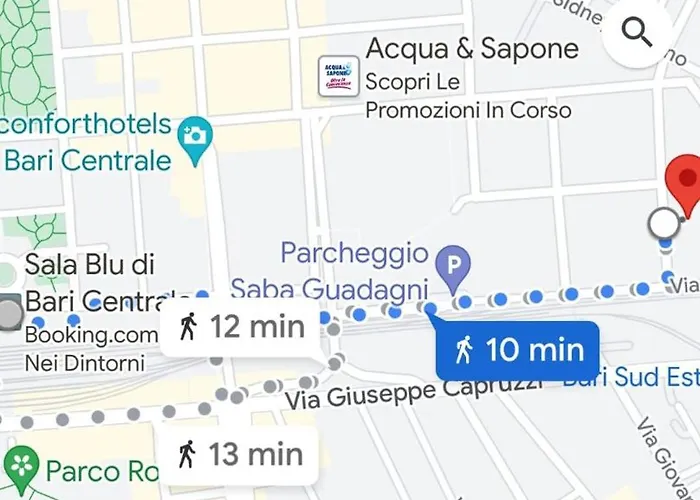Pick the 13 min walking route label
The image size is (700, 500).
(x=238, y=454)
